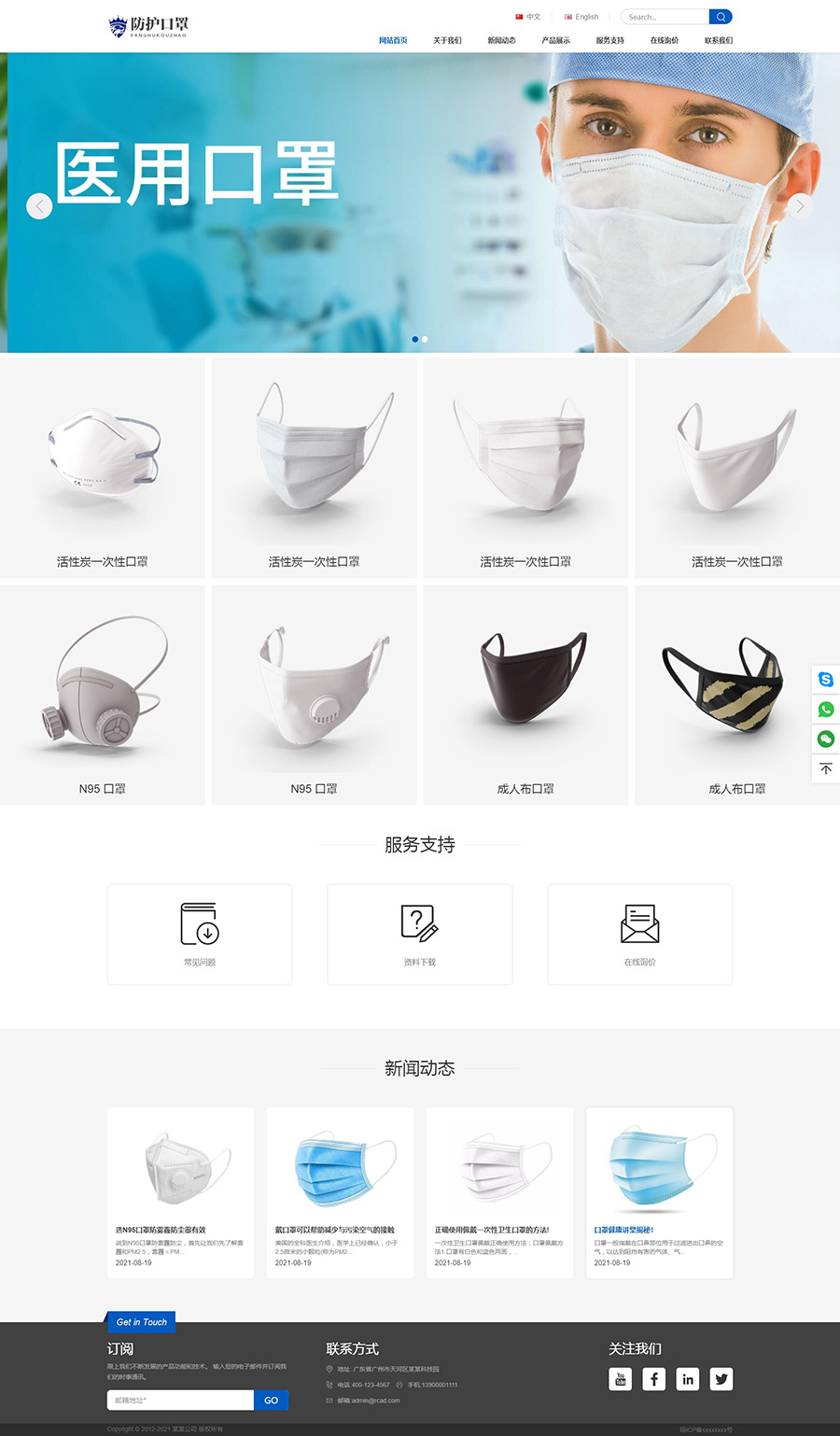The width and height of the screenshot is (840, 1436).
Task: Open Skype contact from the floating sidebar
Action: click(x=826, y=679)
